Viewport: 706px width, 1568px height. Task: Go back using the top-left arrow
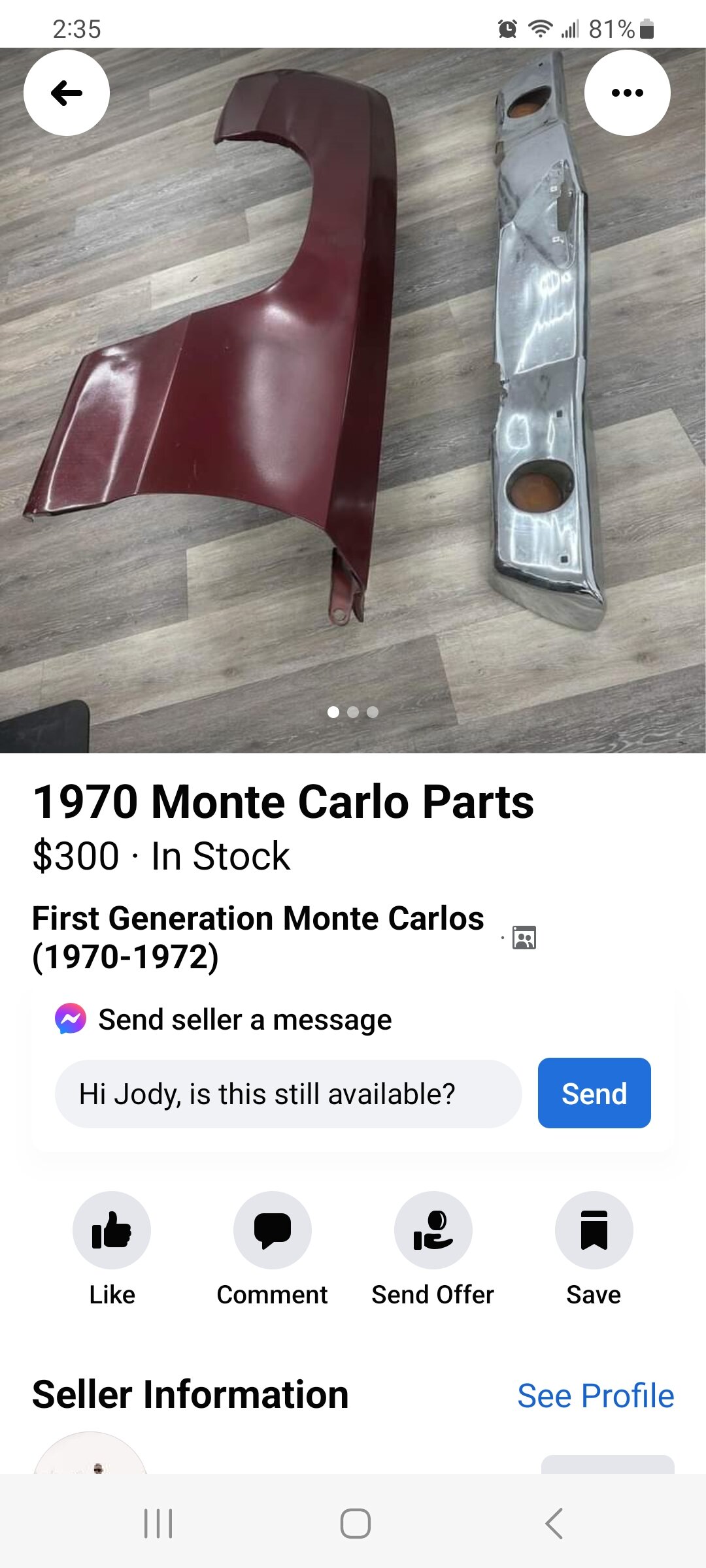coord(67,93)
